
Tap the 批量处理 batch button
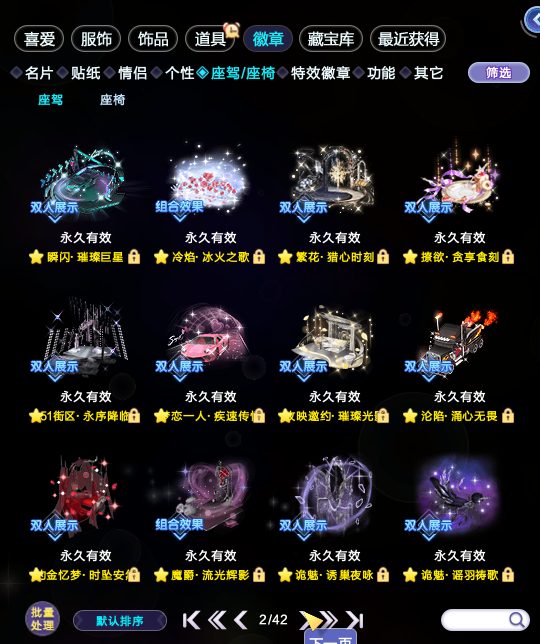(42, 619)
